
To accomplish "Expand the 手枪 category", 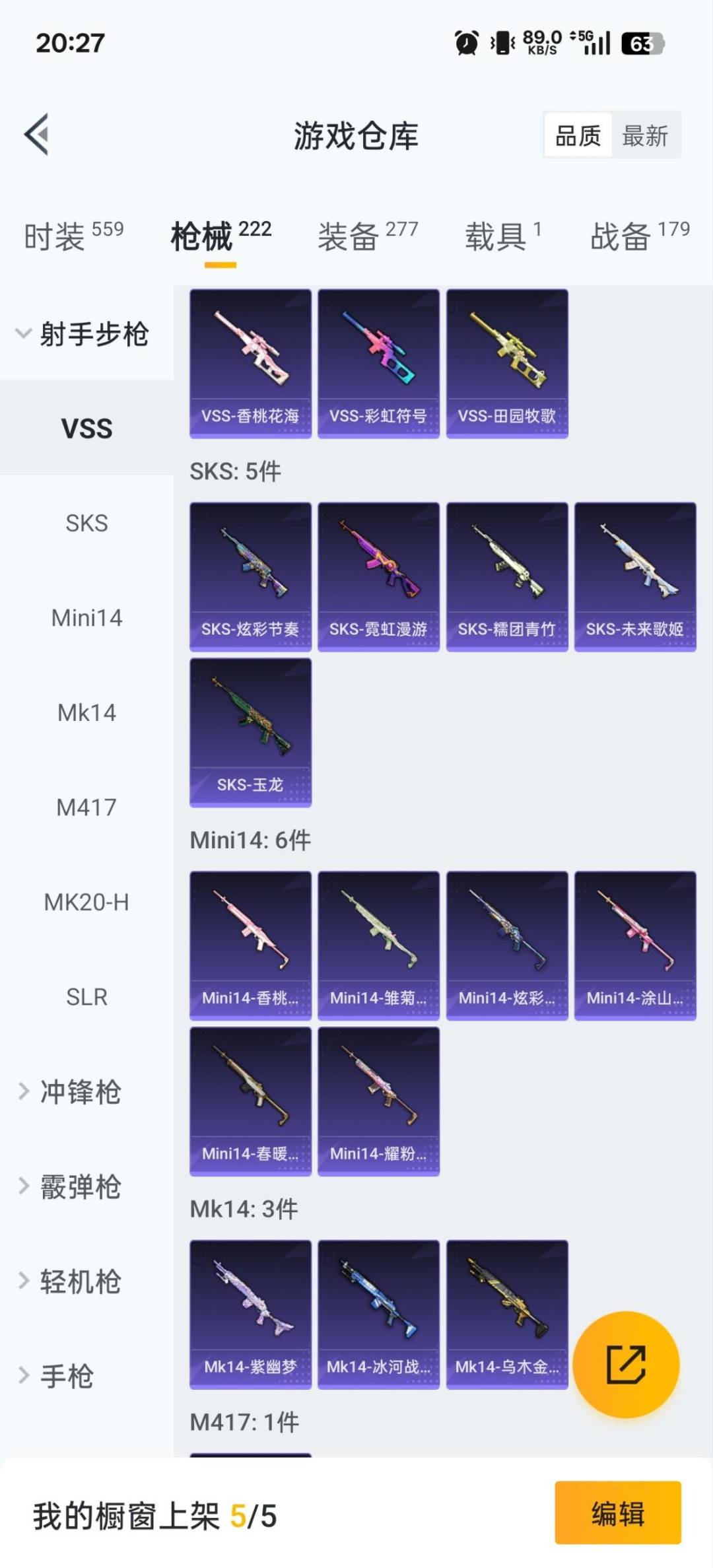I will point(66,1376).
